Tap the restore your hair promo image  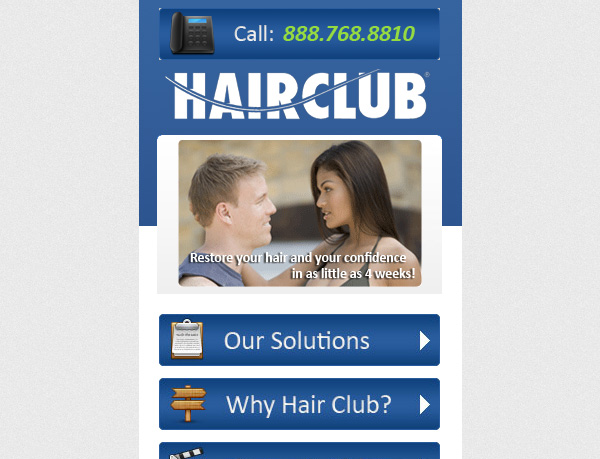[x=299, y=213]
